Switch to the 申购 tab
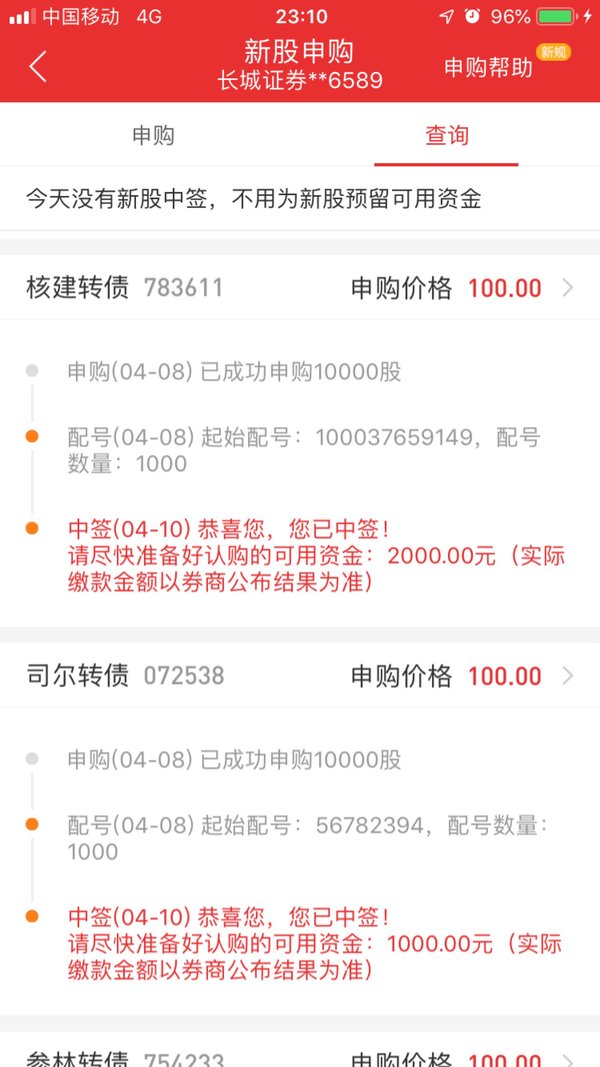Viewport: 600px width, 1067px height. click(x=153, y=135)
